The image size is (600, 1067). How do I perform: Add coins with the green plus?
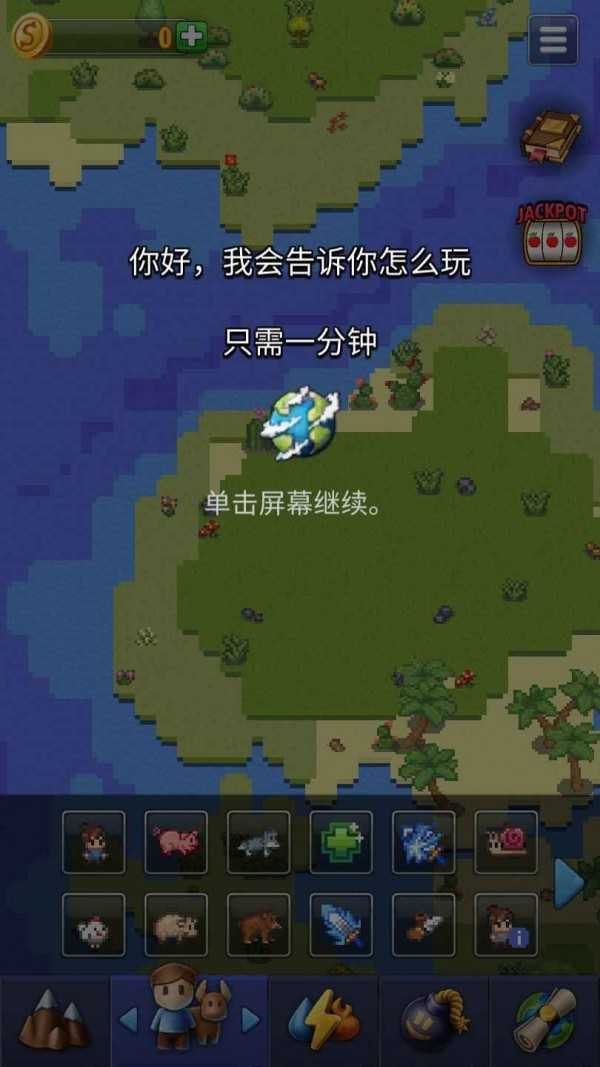coord(191,38)
